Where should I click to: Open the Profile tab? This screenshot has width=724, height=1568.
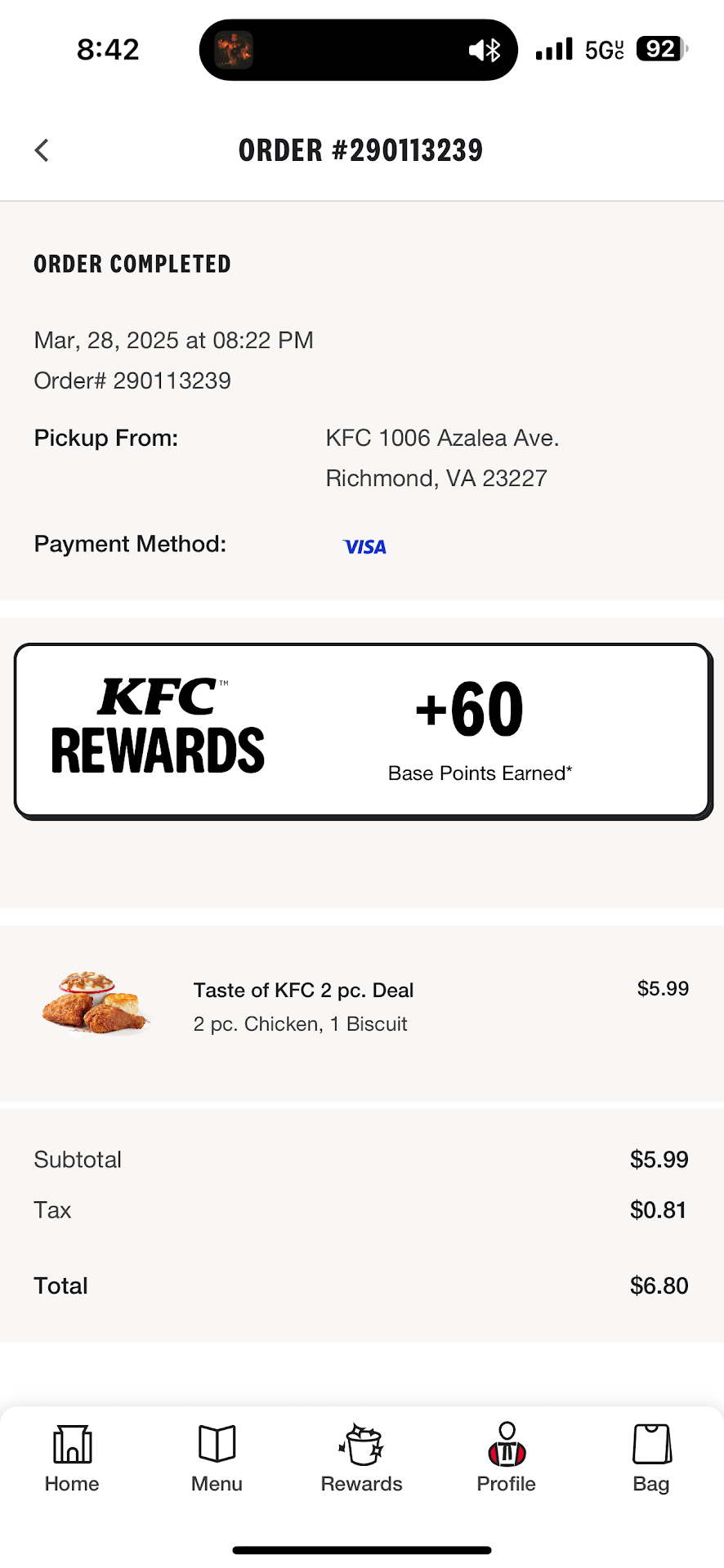[506, 1457]
